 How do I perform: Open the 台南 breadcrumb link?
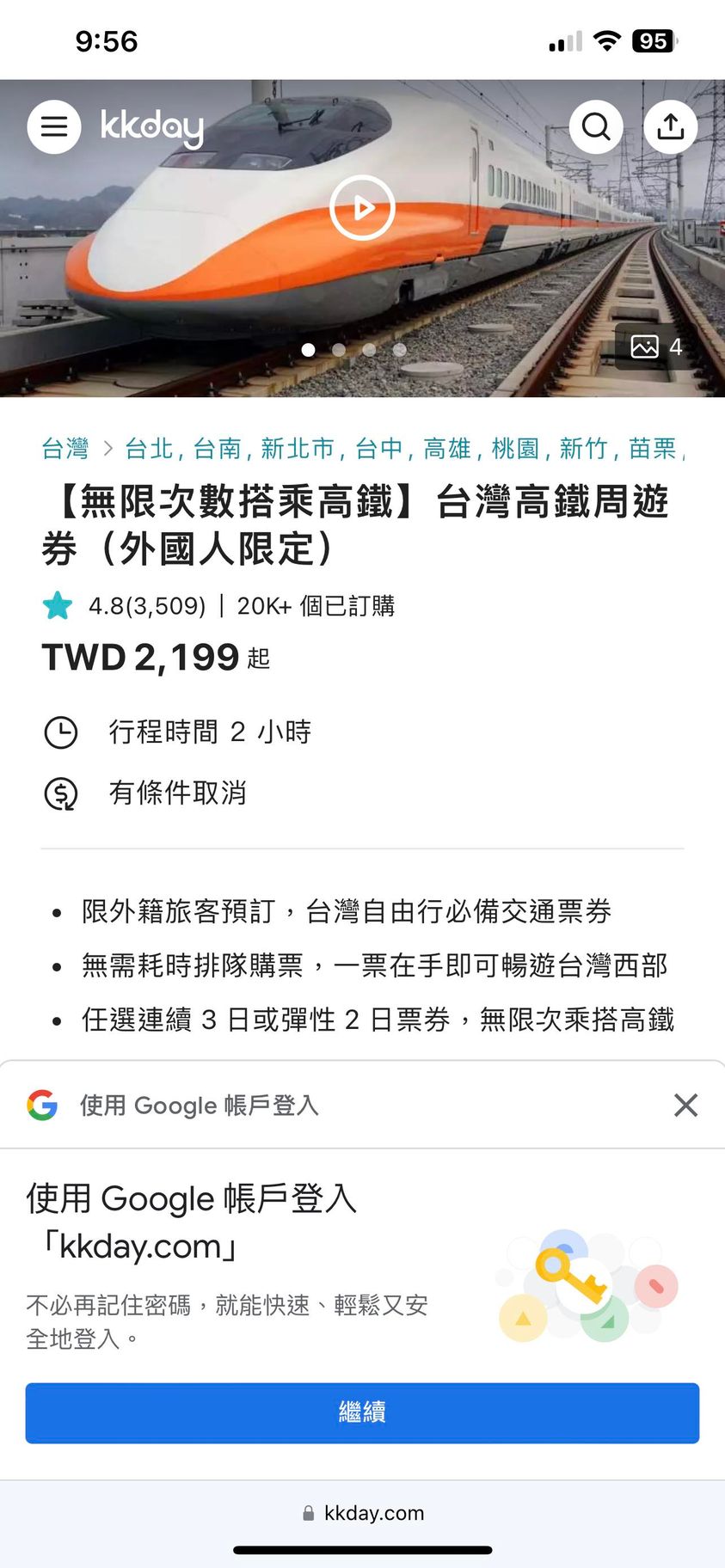coord(217,448)
